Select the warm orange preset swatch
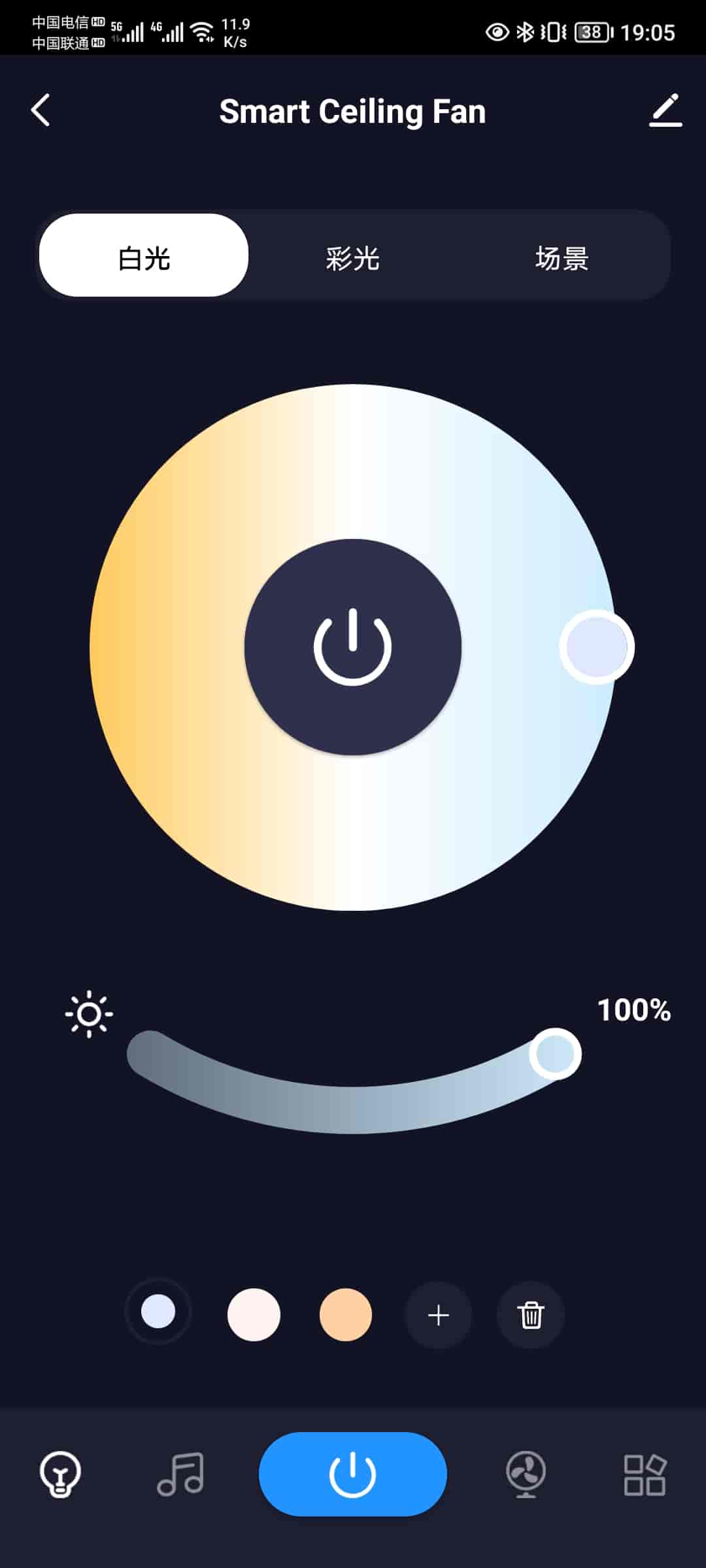Viewport: 706px width, 1568px height. [x=346, y=1315]
